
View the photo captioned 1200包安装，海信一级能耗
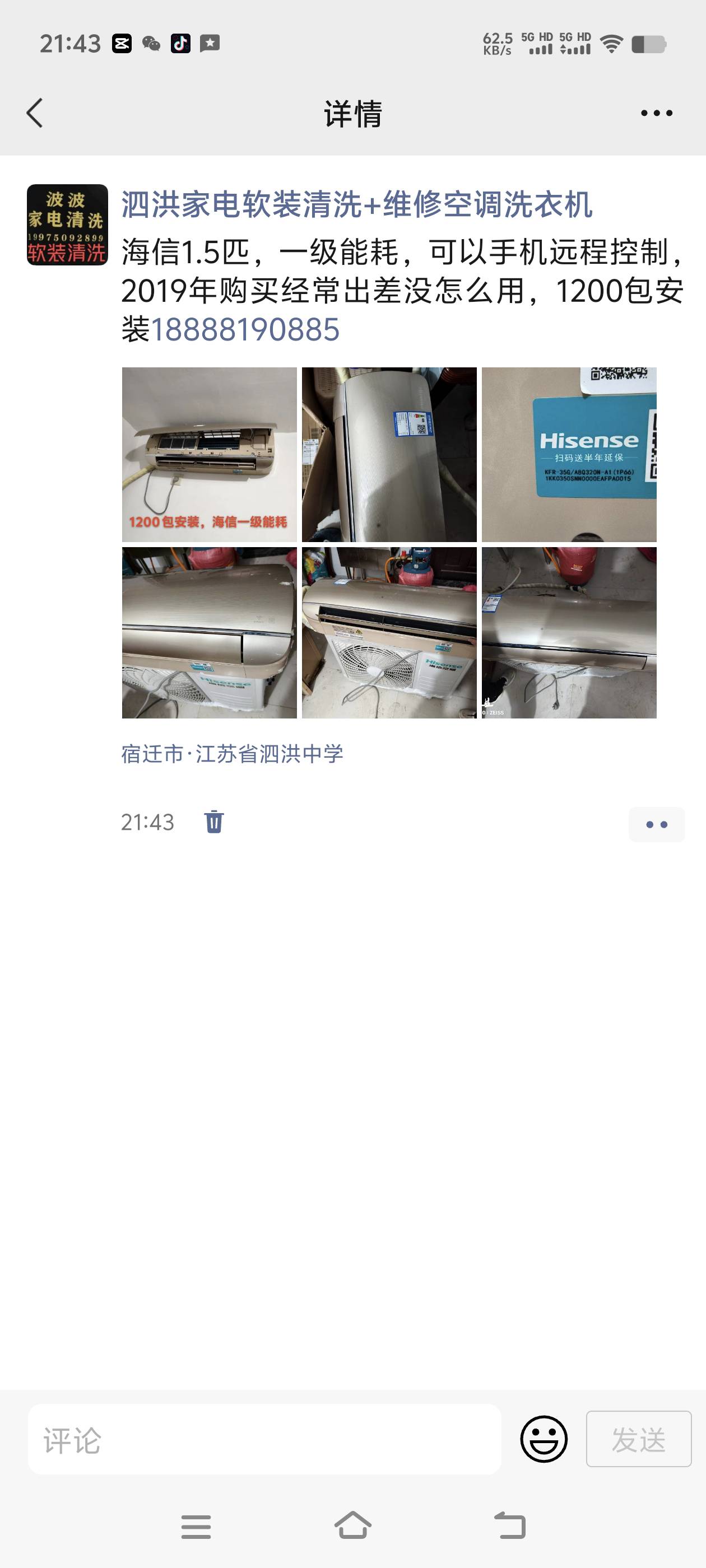coord(209,454)
